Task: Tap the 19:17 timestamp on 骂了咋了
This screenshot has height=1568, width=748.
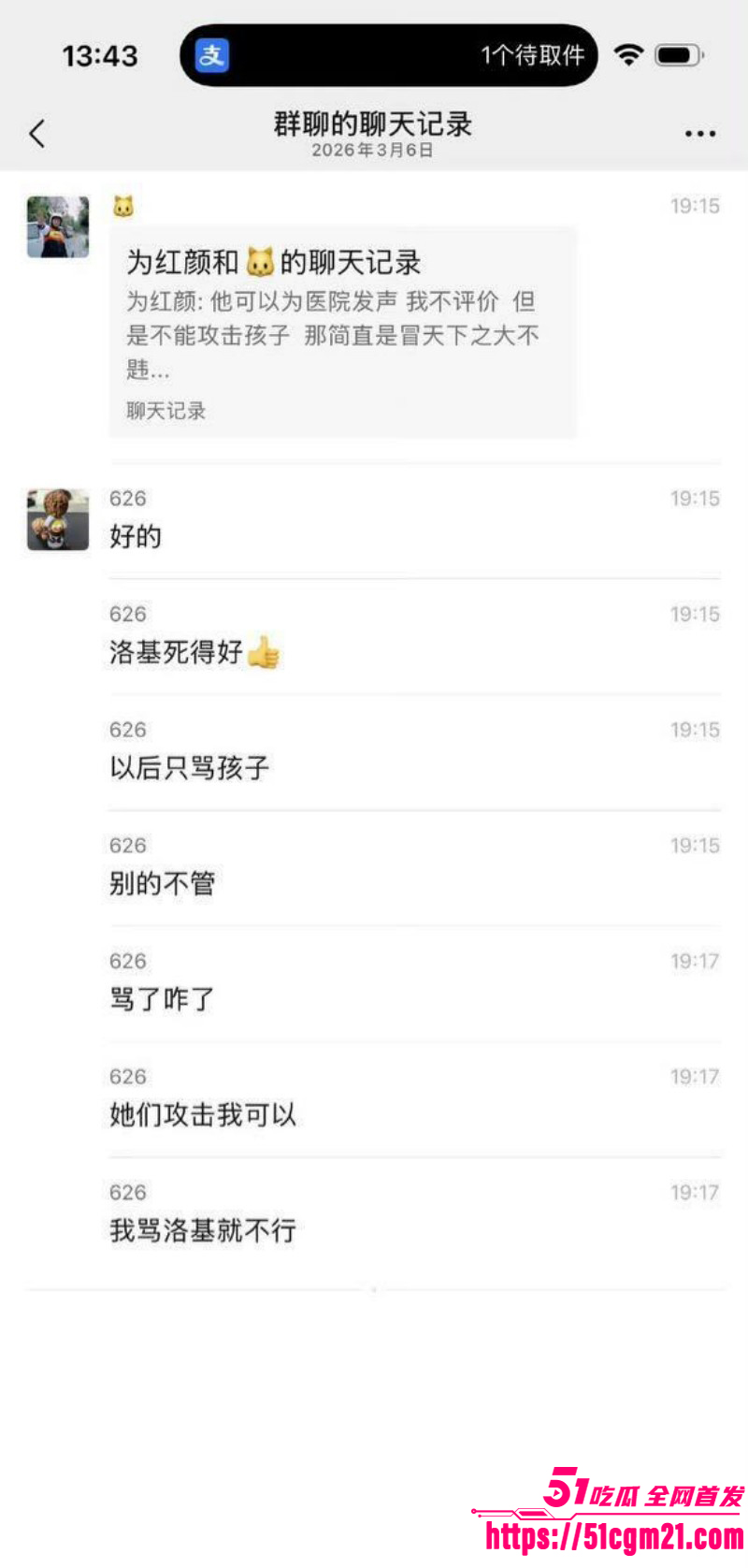Action: (695, 961)
